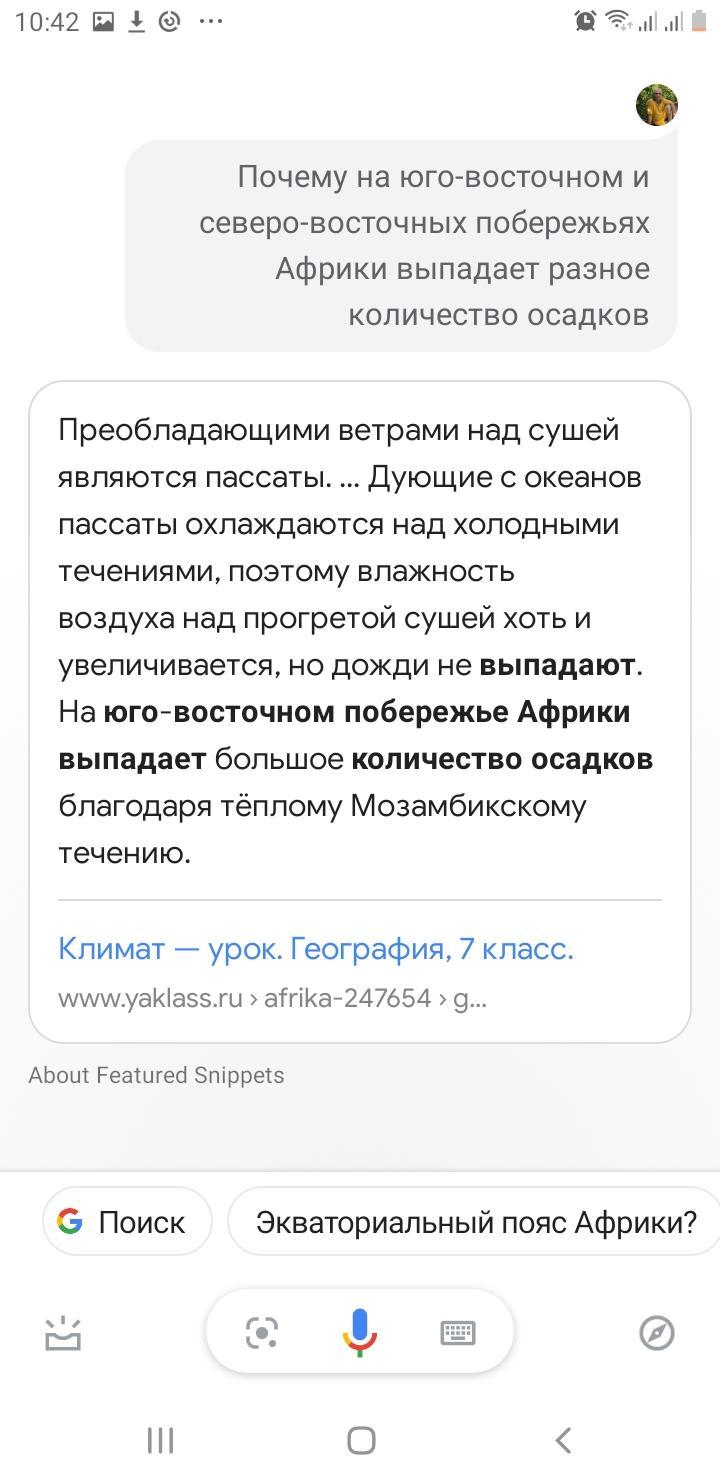Screen dimensions: 720x1480
Task: Start voice input with the microphone
Action: click(360, 1332)
